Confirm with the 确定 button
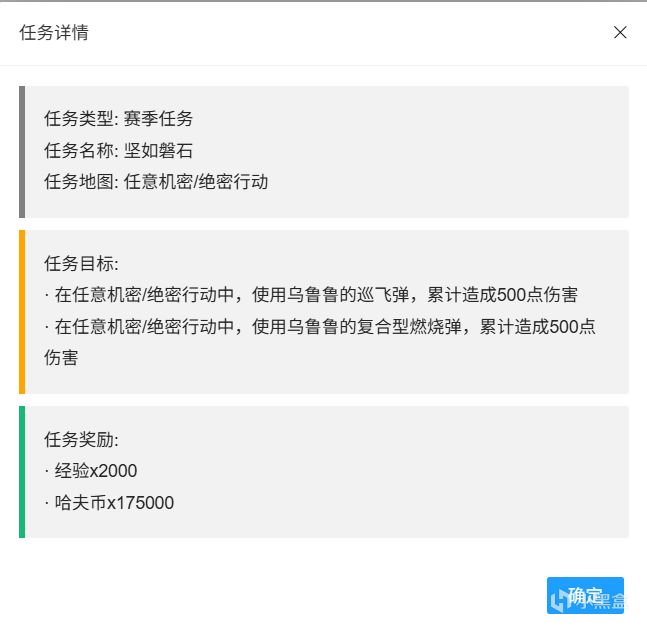 pos(585,595)
